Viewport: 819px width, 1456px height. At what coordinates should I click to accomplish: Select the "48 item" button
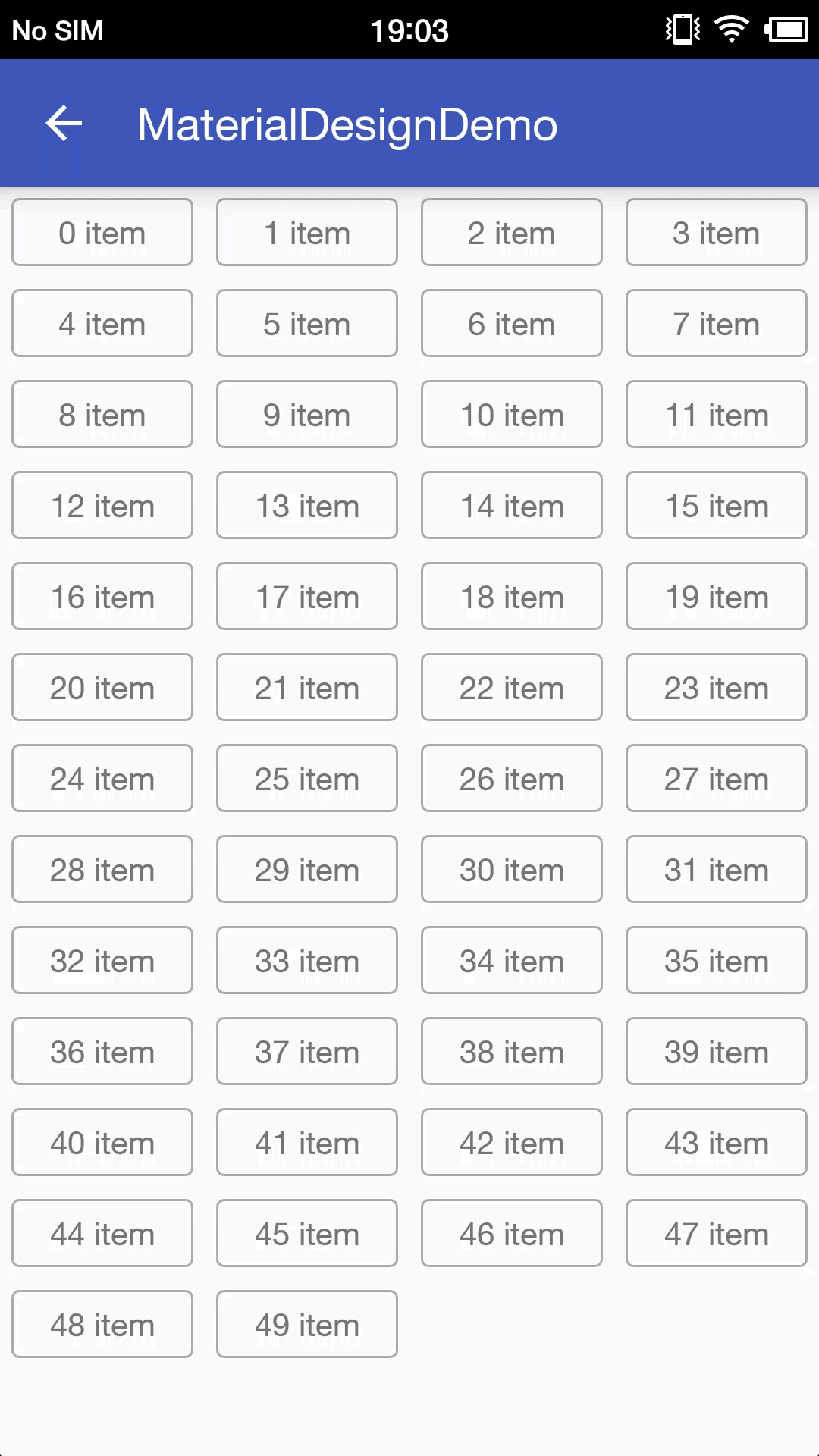coord(102,1324)
